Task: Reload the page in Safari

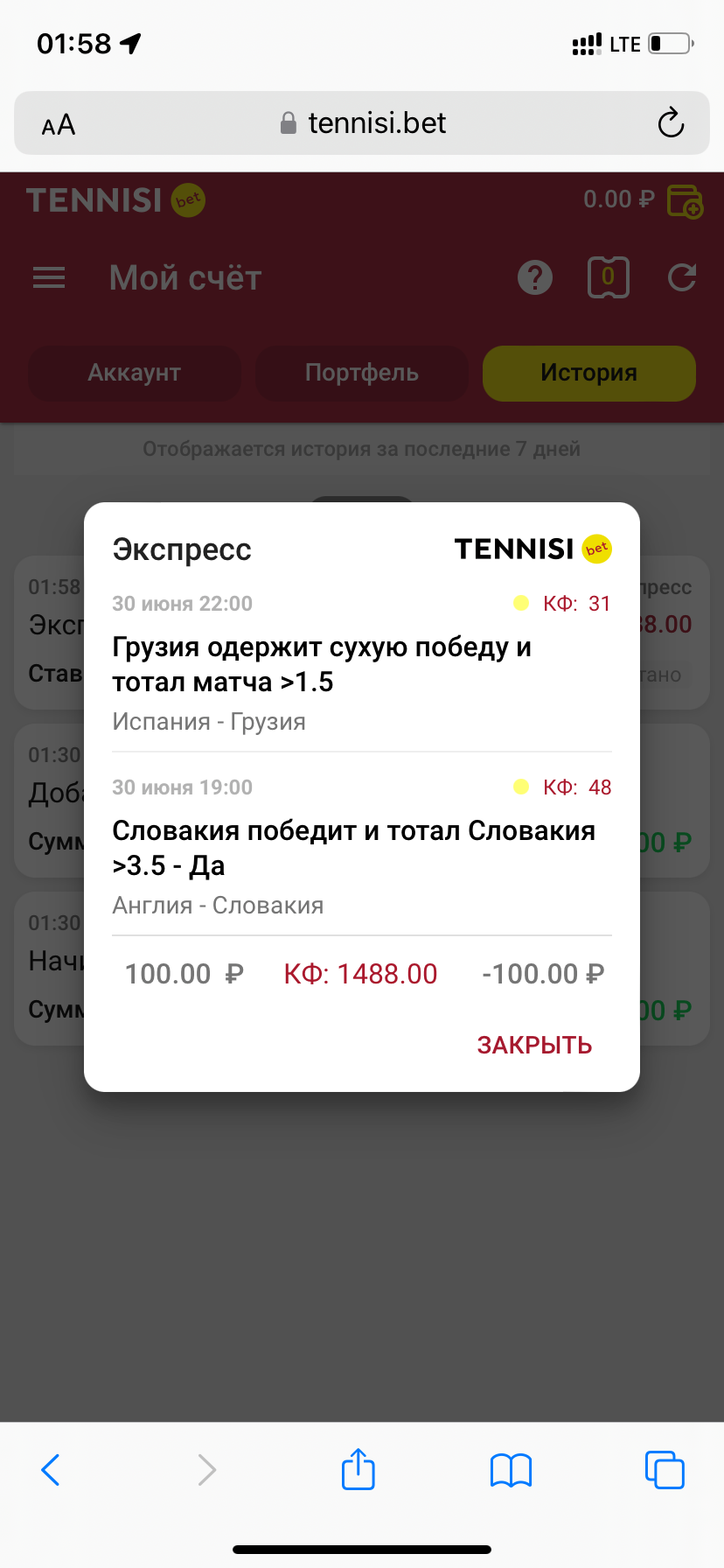Action: [671, 123]
